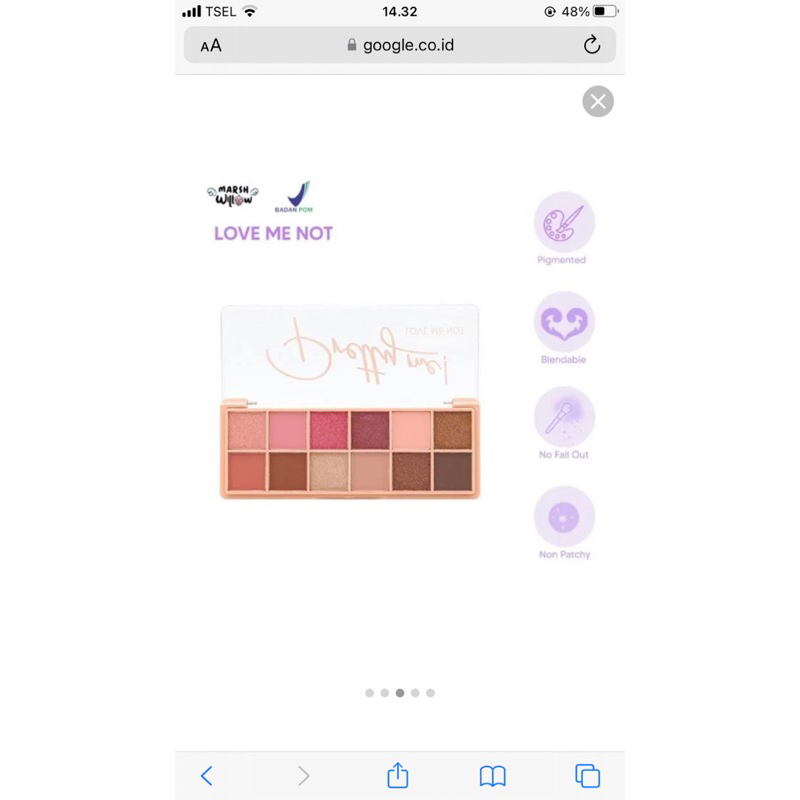The height and width of the screenshot is (800, 800).
Task: Reload the current page
Action: pos(592,45)
